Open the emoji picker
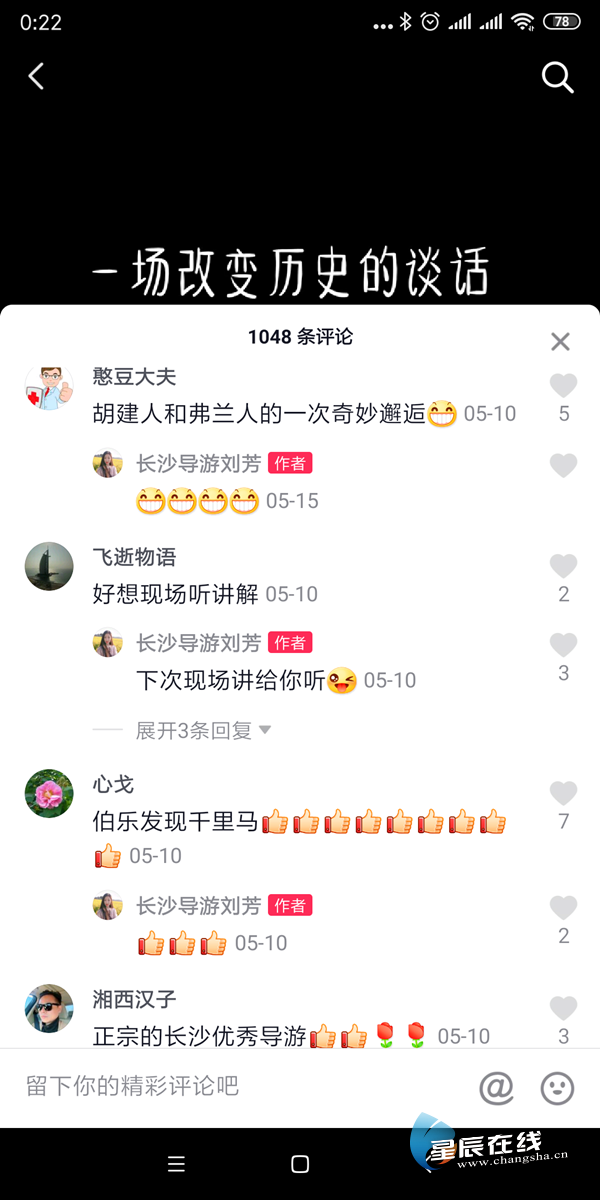Screen dimensions: 600x1200 [557, 1087]
